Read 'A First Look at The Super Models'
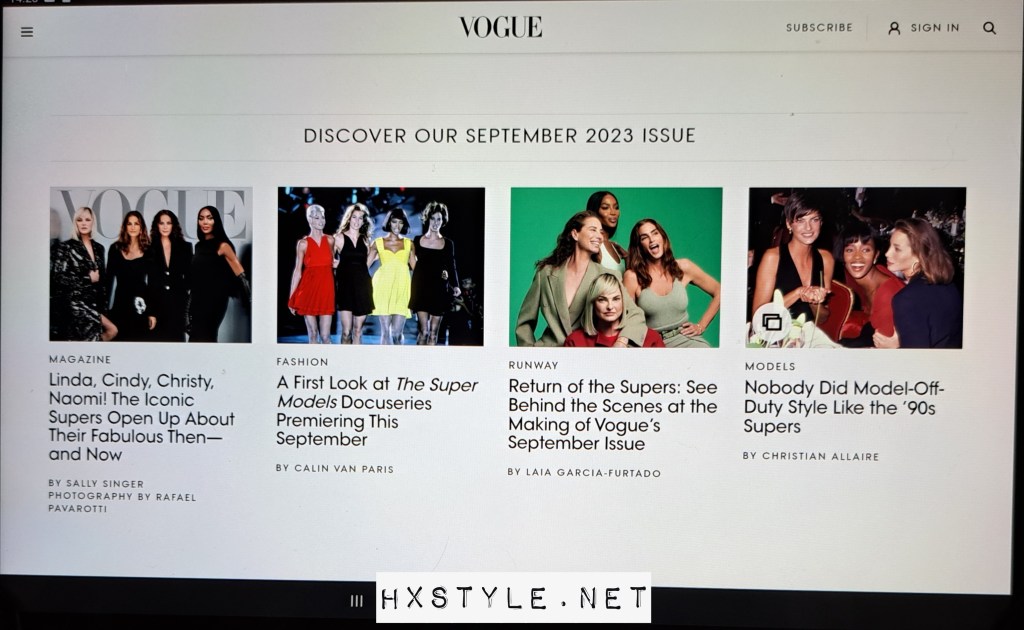 (x=376, y=411)
